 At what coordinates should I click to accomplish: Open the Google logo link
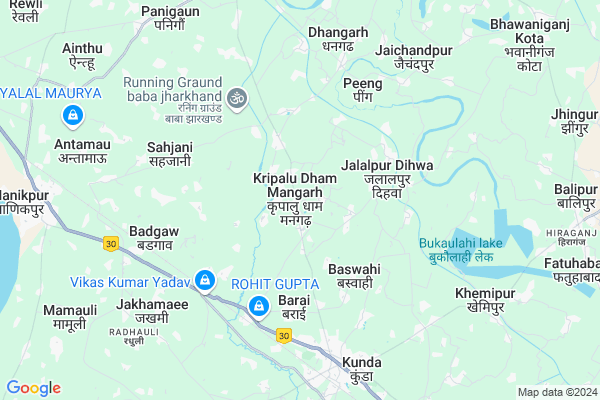tap(33, 388)
